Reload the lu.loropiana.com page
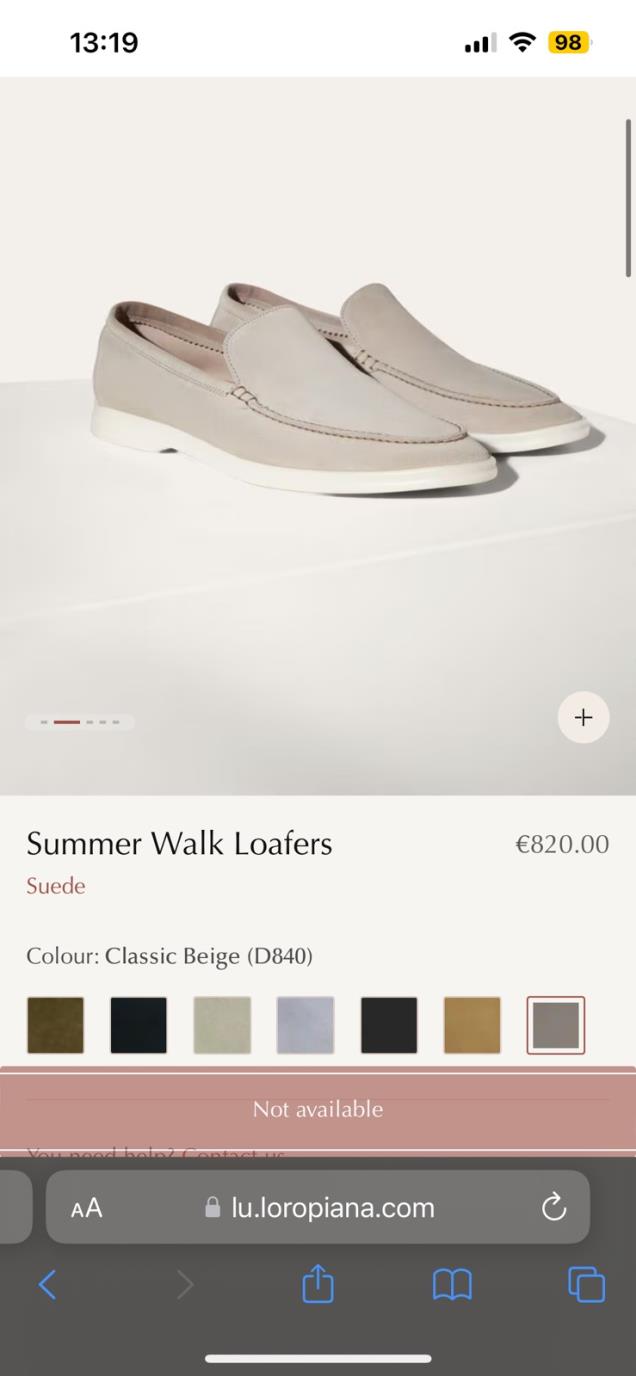636x1376 pixels. pos(554,1208)
